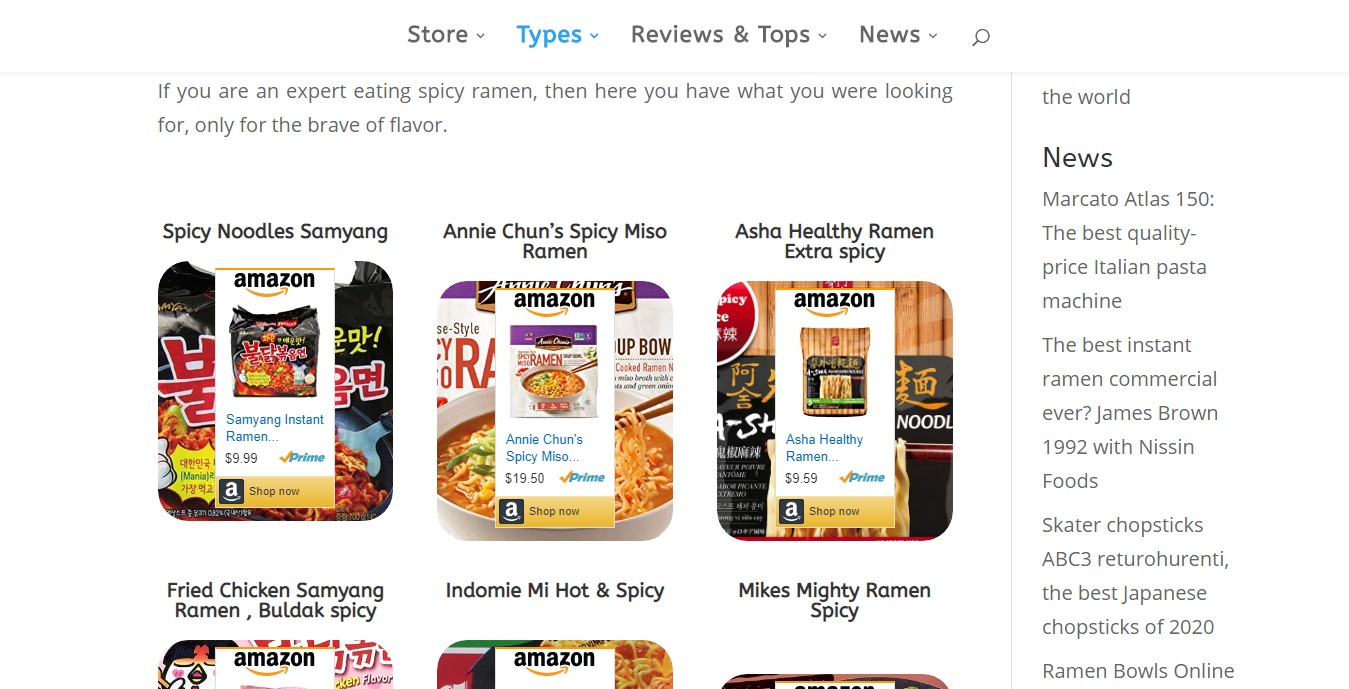
Task: Open the search icon in header
Action: (981, 37)
